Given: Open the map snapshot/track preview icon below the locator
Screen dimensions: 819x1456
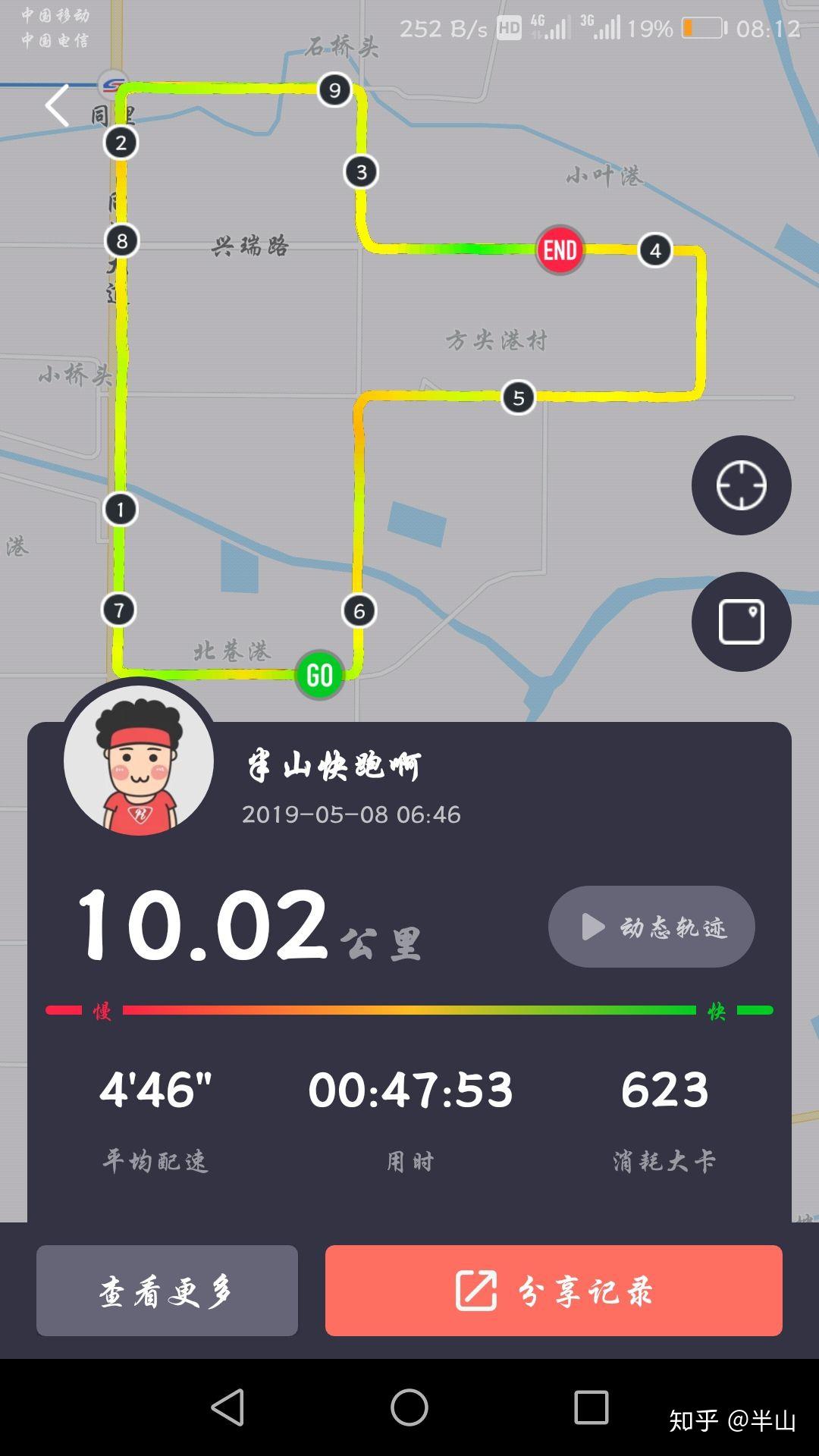Looking at the screenshot, I should pyautogui.click(x=742, y=620).
